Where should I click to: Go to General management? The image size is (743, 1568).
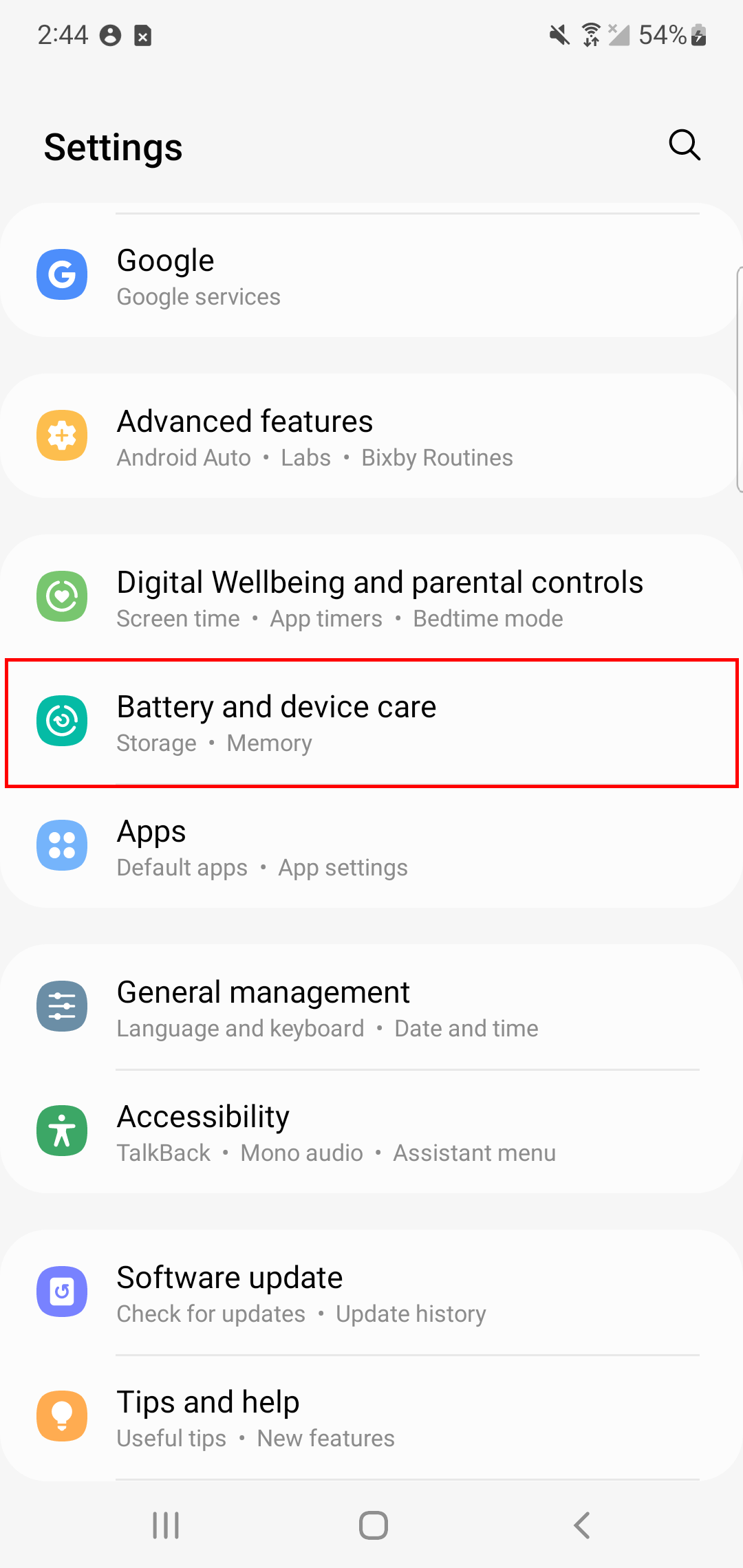(x=371, y=1008)
